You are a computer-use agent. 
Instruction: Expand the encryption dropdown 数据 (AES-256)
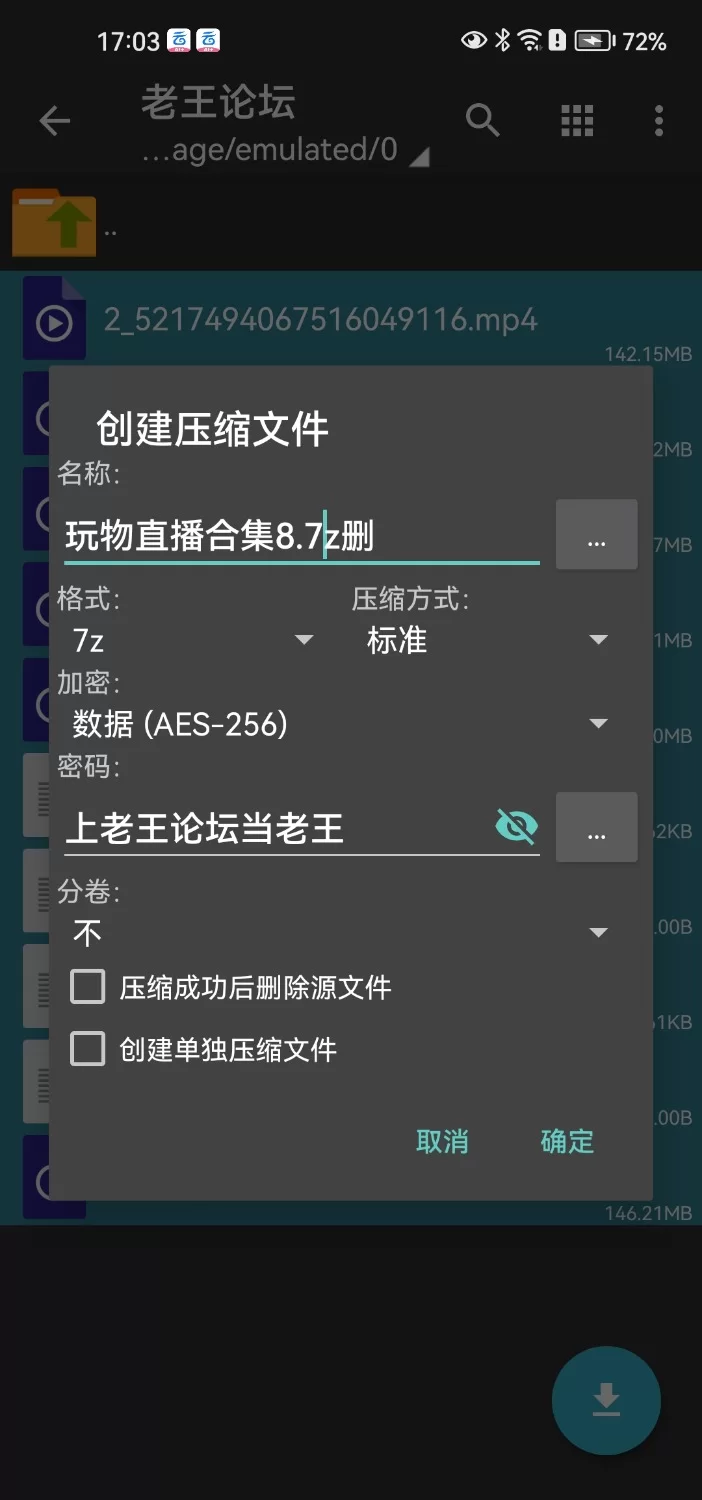pyautogui.click(x=340, y=724)
